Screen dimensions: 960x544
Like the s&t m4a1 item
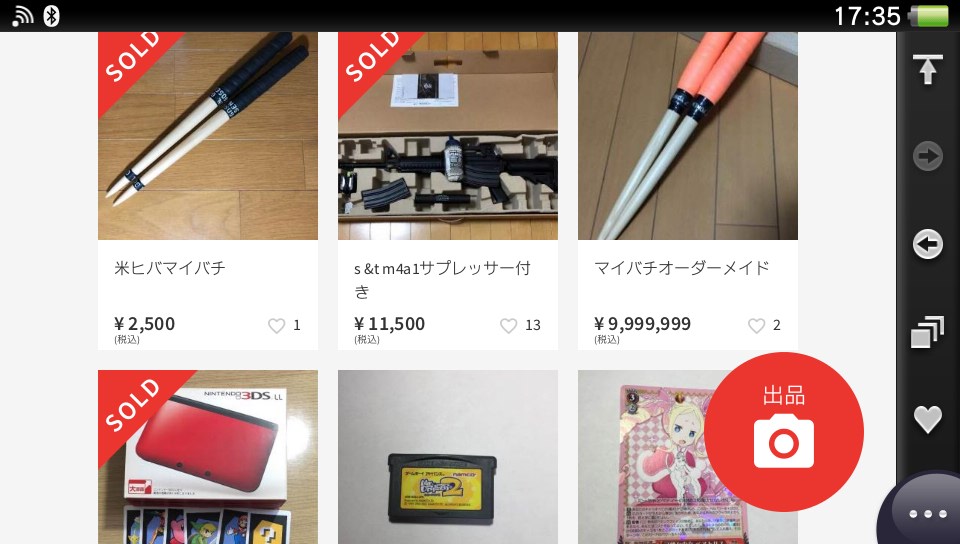508,325
